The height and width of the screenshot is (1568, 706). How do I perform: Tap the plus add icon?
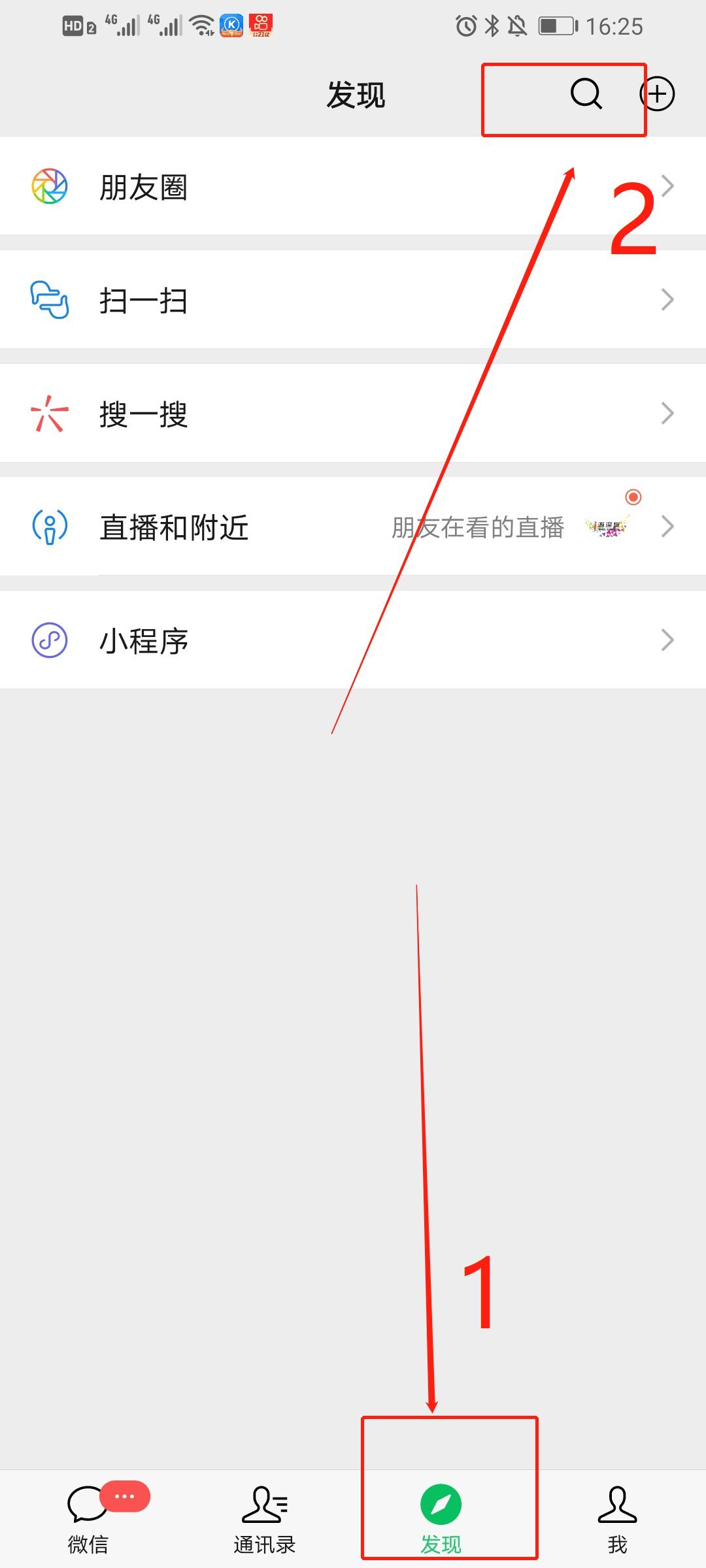(x=657, y=93)
